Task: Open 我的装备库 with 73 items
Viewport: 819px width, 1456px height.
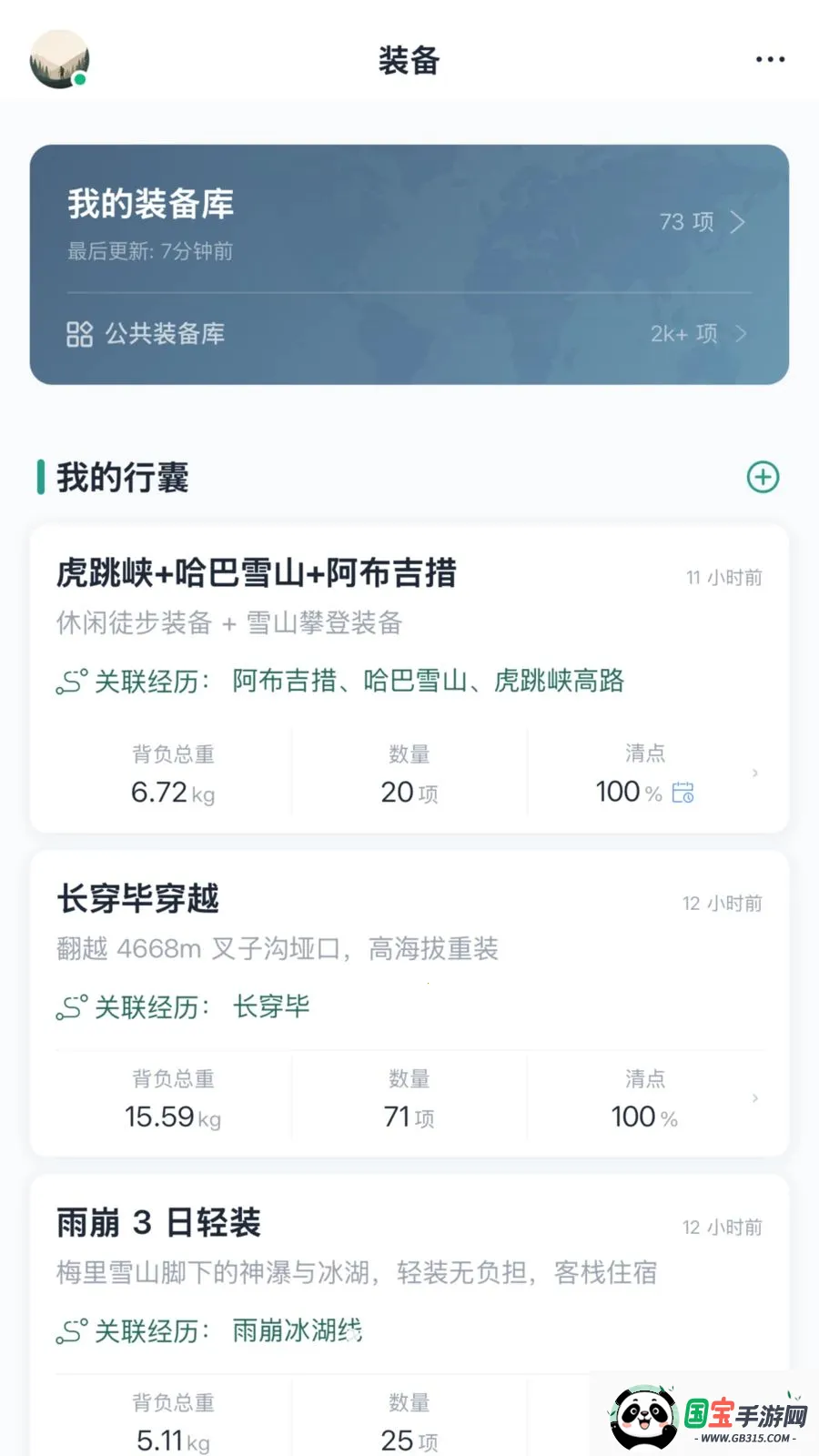Action: pos(409,221)
